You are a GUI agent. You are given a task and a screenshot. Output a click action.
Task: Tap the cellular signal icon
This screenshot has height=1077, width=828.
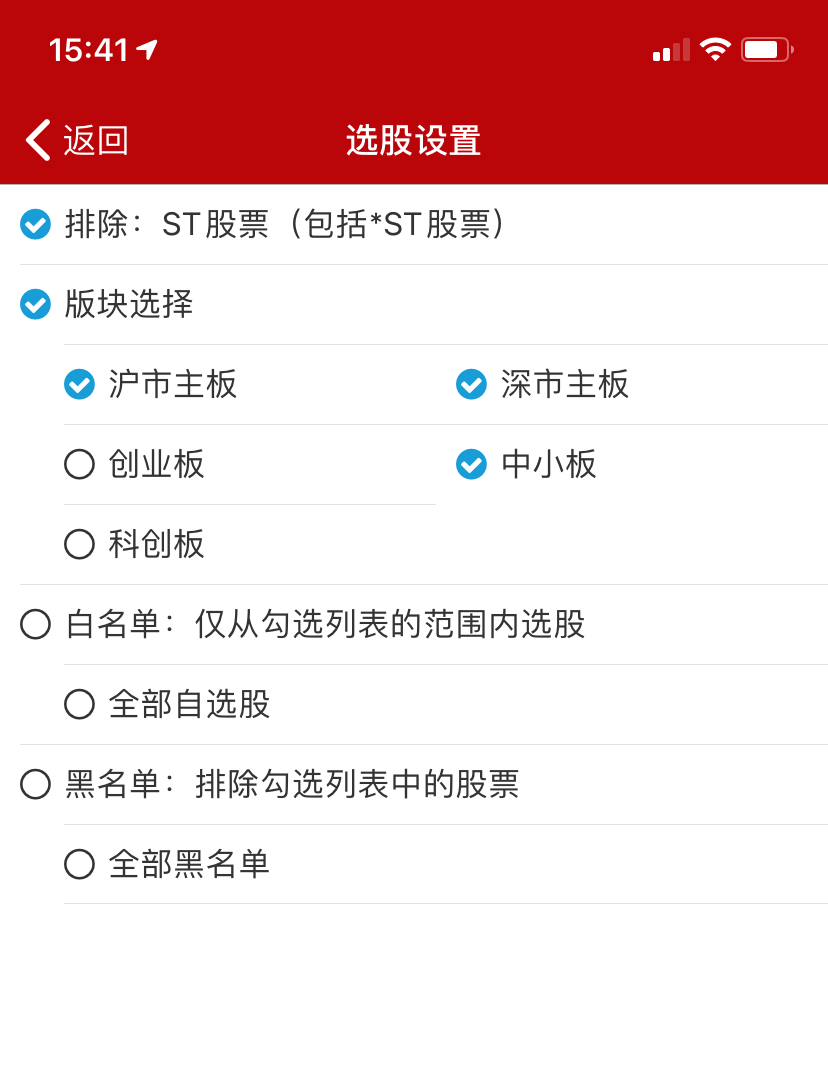click(668, 49)
